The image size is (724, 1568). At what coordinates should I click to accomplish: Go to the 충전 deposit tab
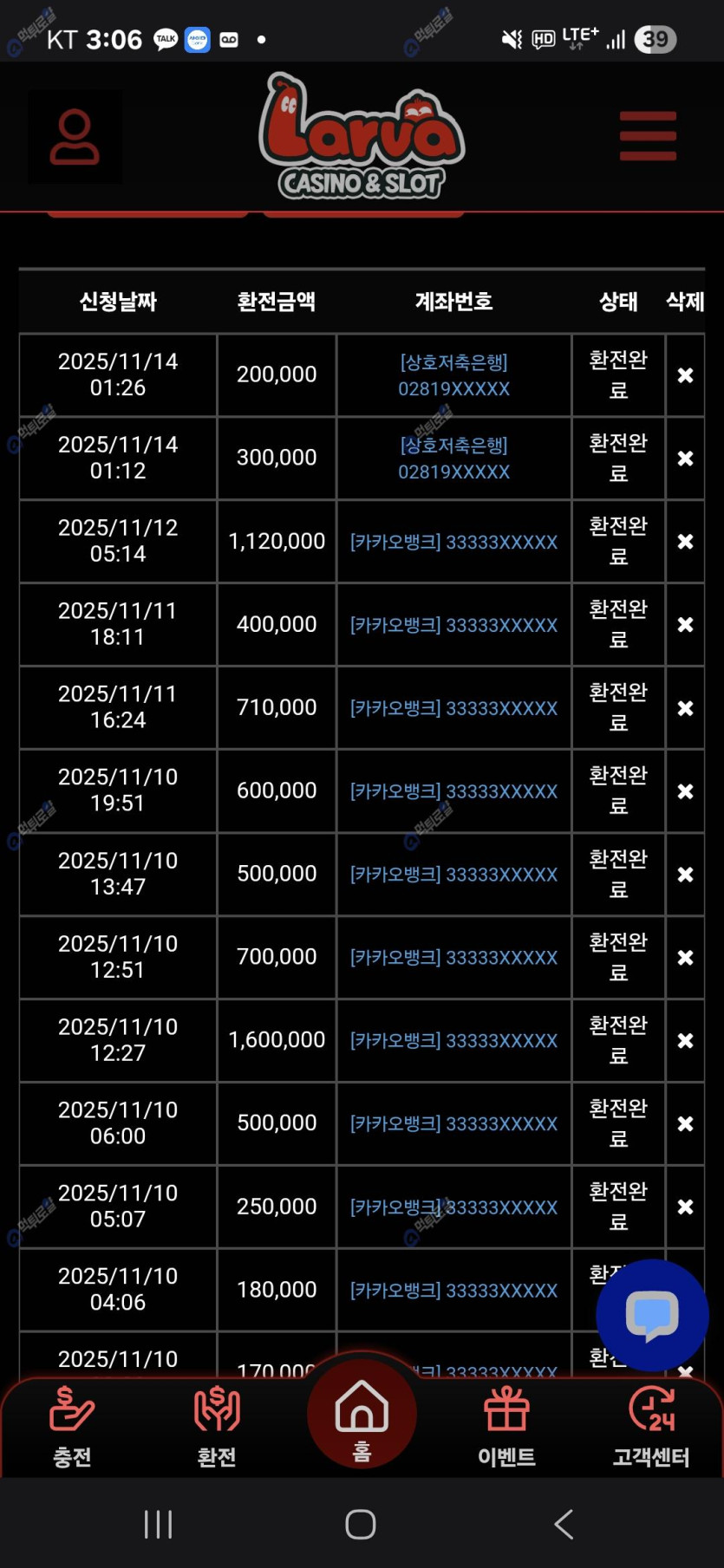click(x=72, y=1426)
